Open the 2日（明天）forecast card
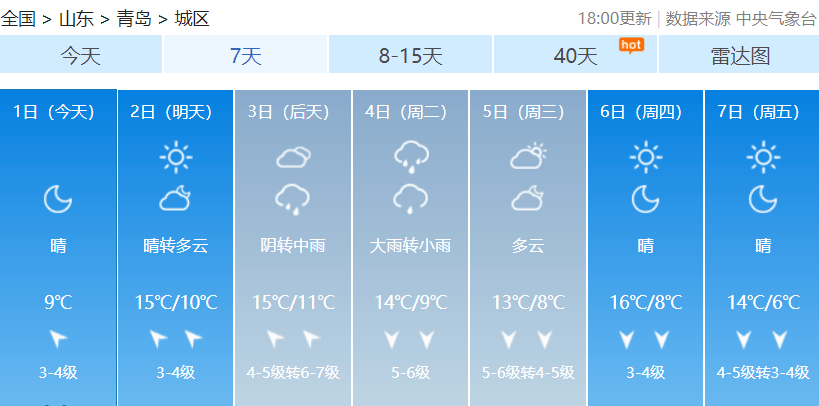819x406 pixels. pos(175,245)
